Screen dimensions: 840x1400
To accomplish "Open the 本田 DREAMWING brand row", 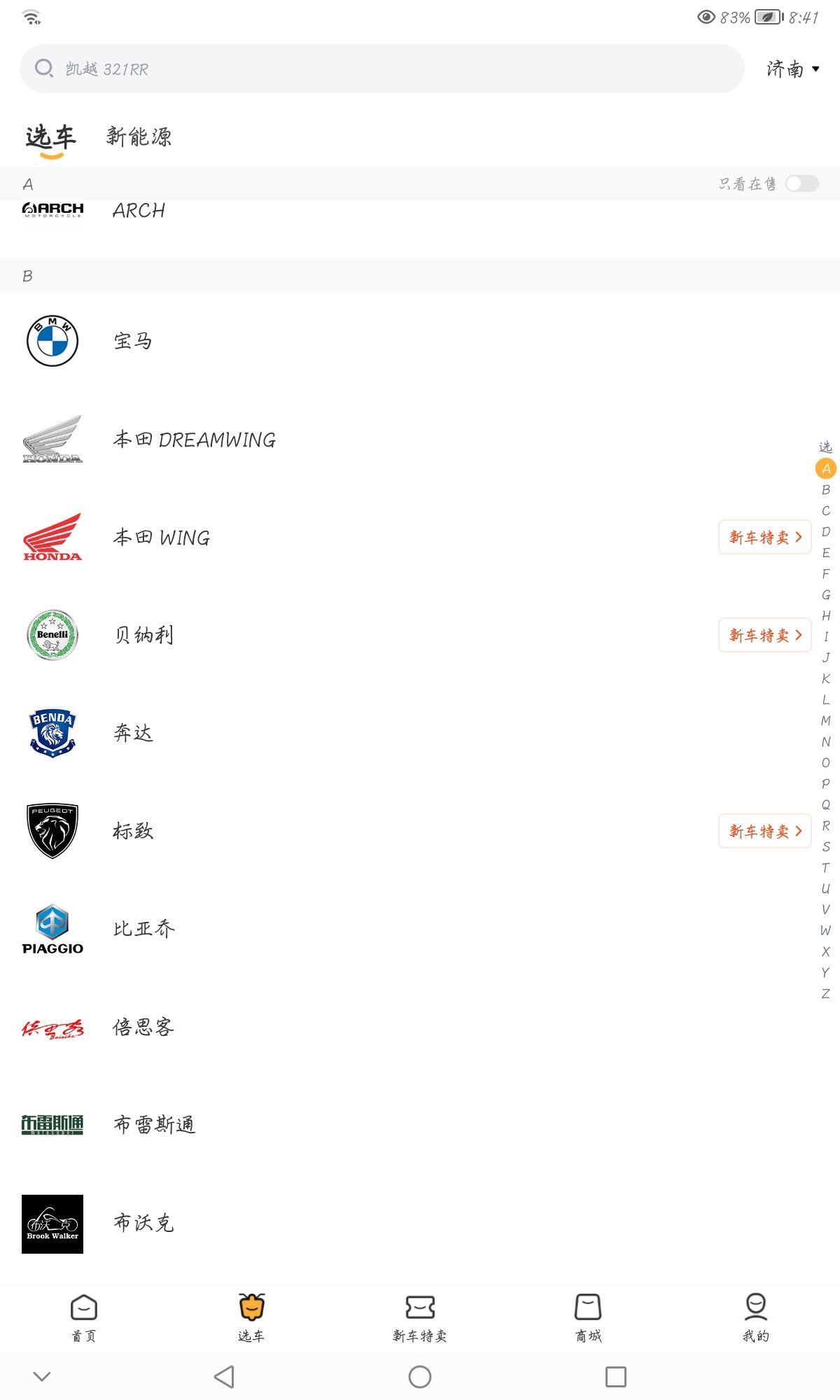I will [x=420, y=439].
